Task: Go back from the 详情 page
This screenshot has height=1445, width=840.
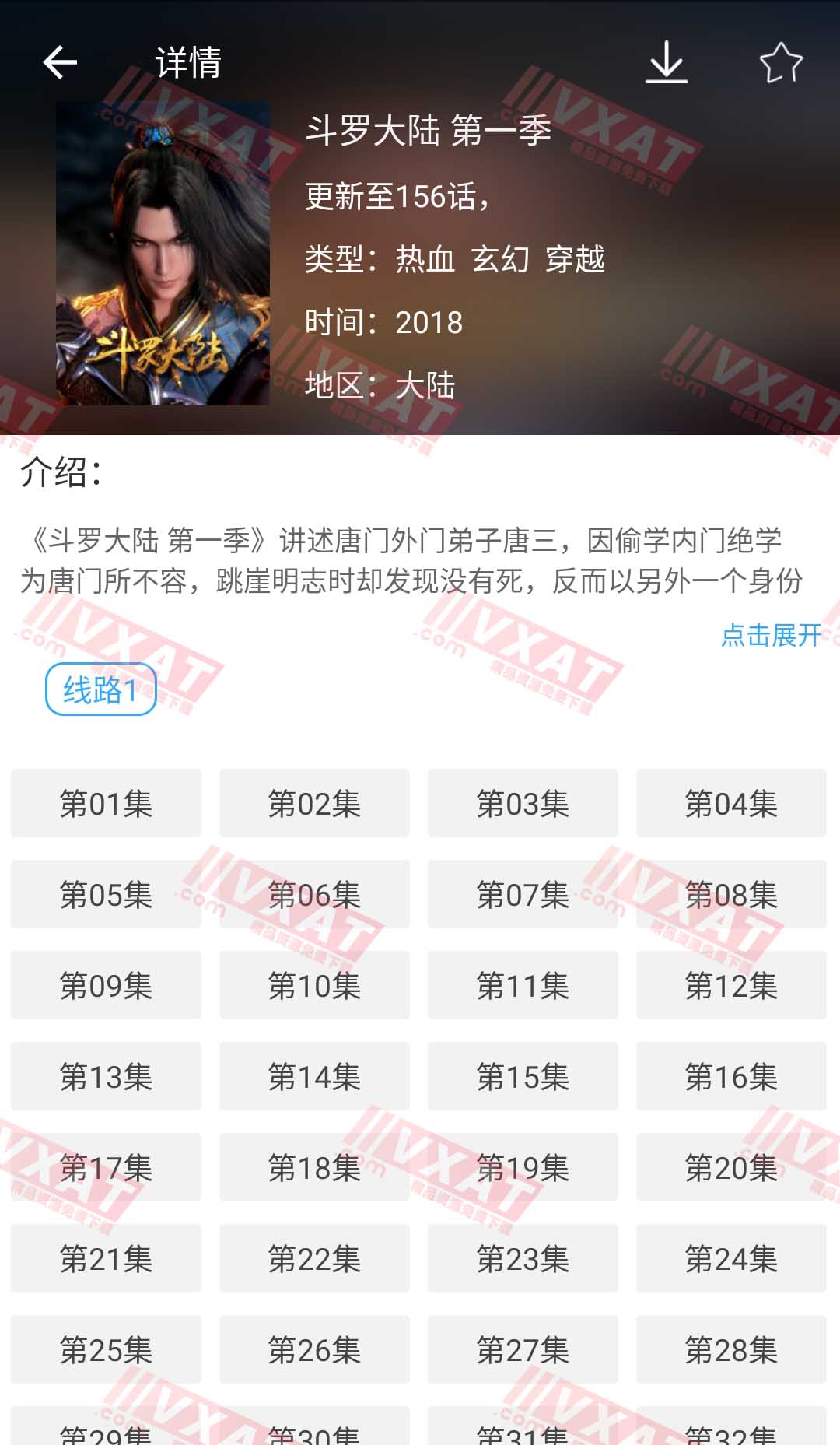Action: (60, 62)
